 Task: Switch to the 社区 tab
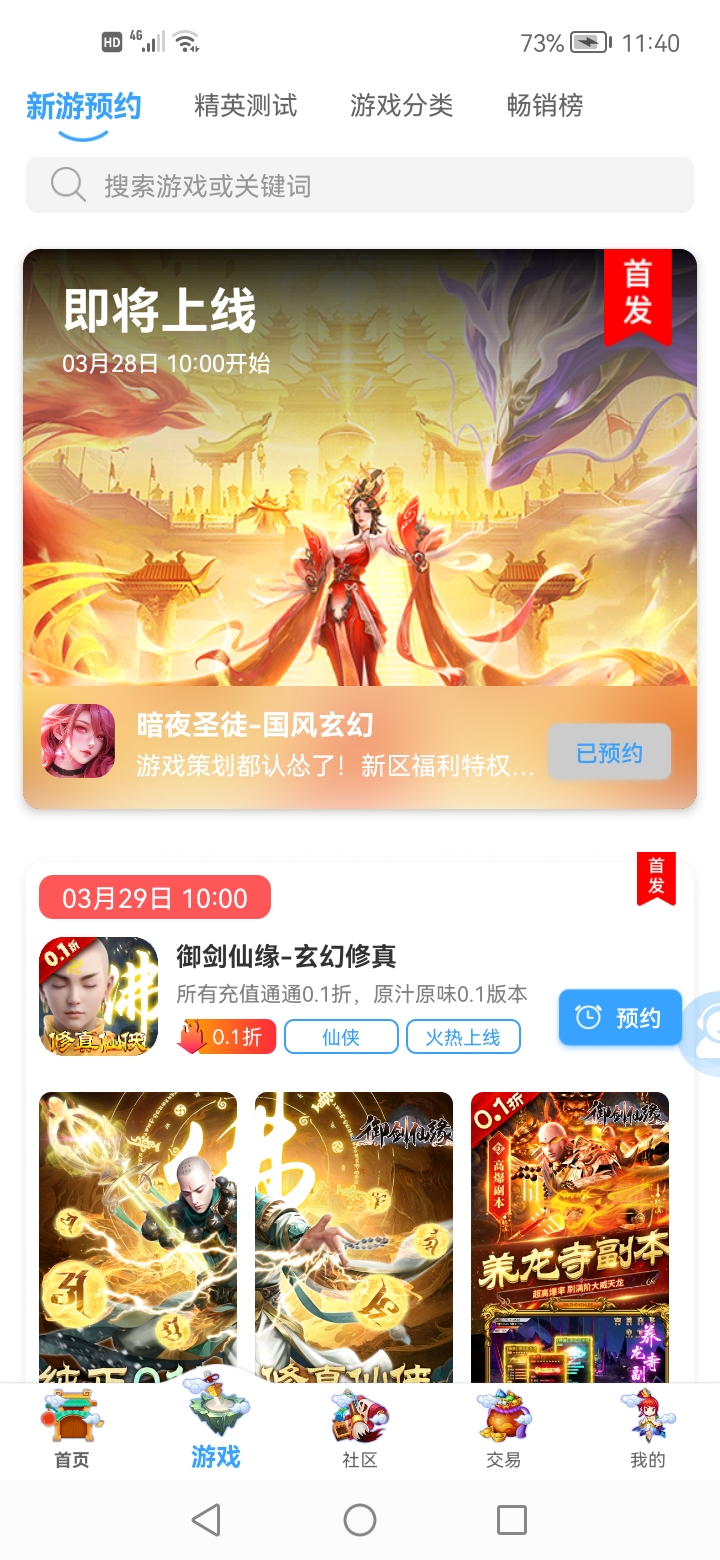point(360,1431)
